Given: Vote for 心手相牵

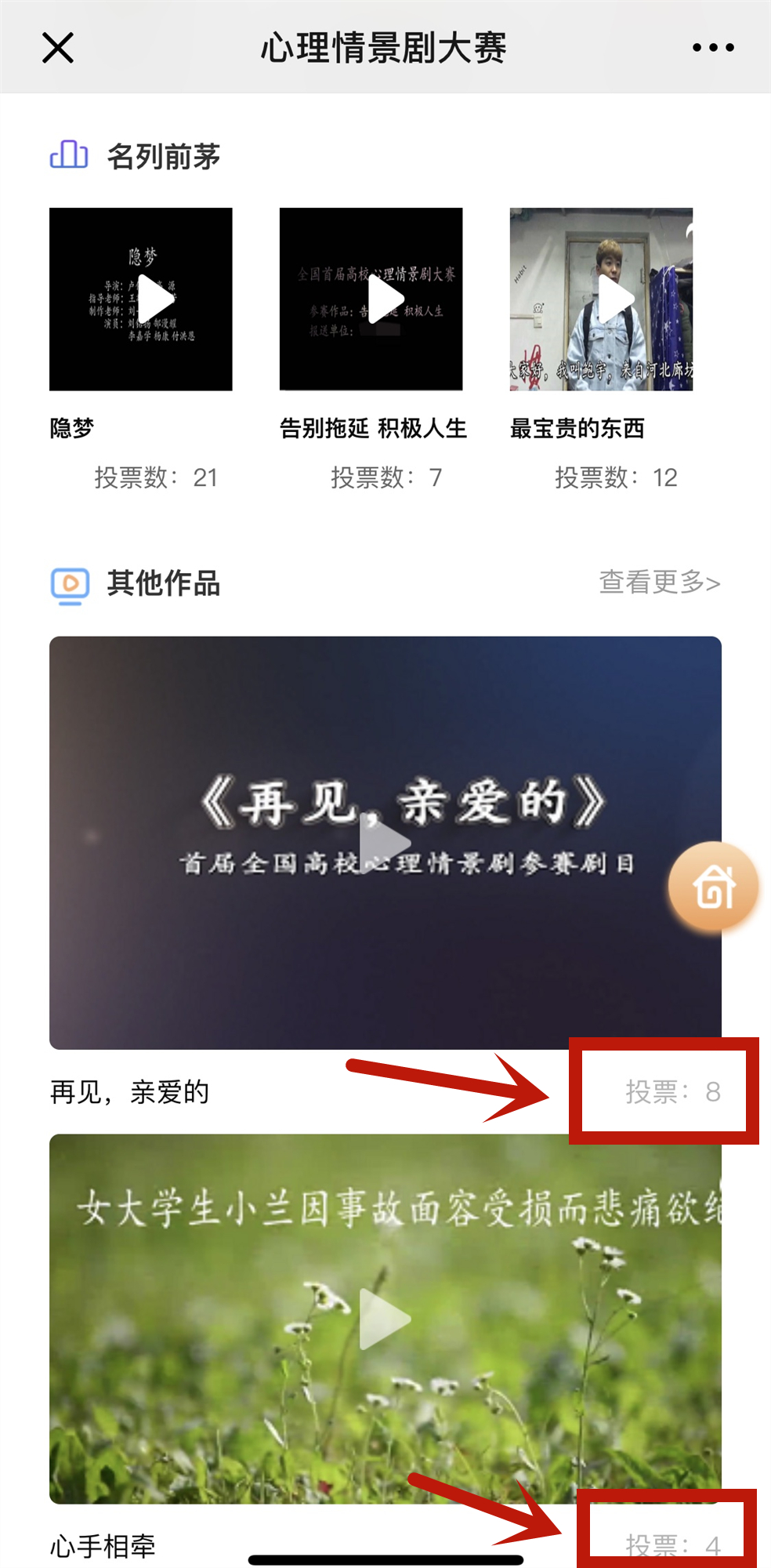Looking at the screenshot, I should (x=672, y=1544).
